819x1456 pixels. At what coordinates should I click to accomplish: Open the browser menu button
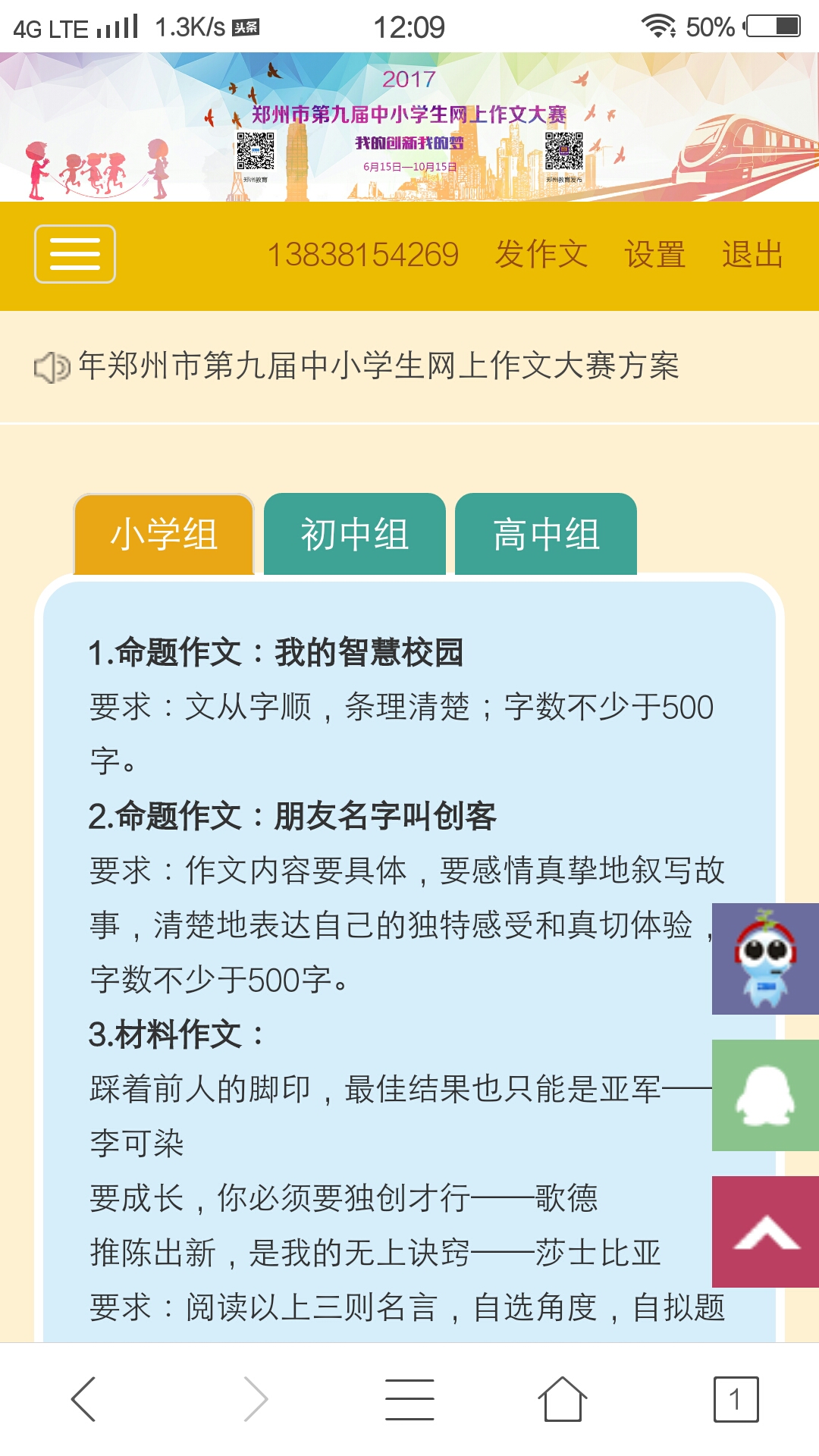(409, 1399)
